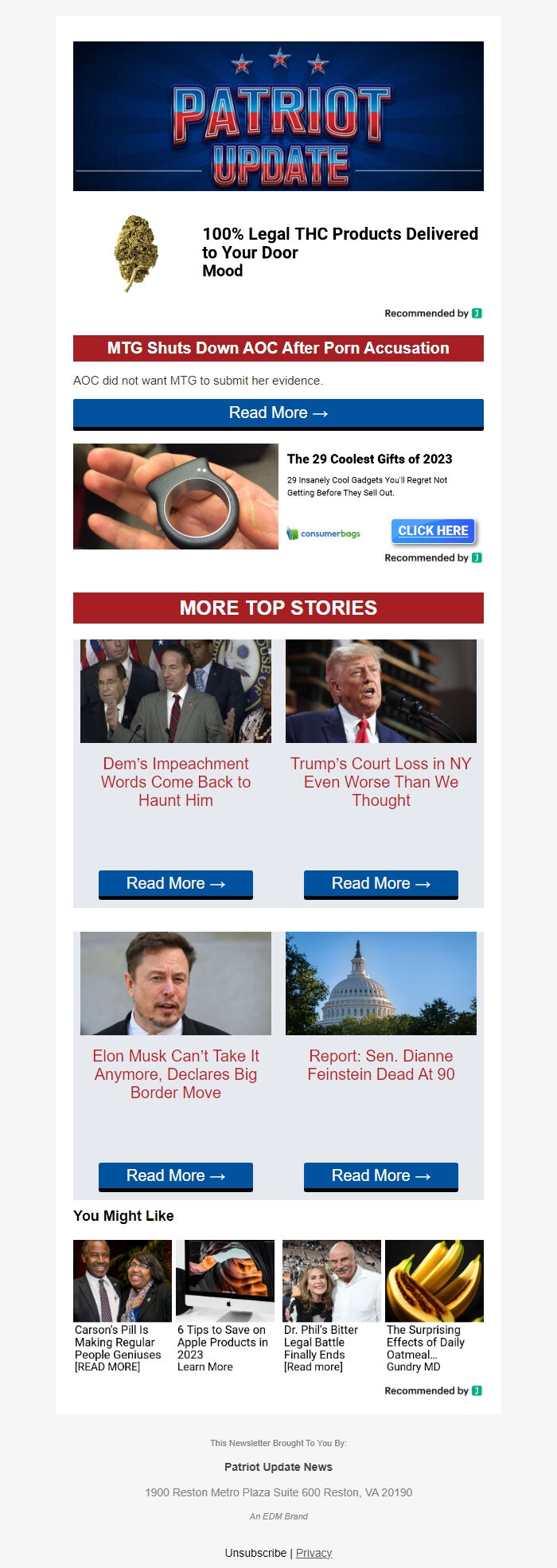This screenshot has height=1568, width=557.
Task: Open 6 Tips to Save on Apple Products
Action: tap(224, 1306)
